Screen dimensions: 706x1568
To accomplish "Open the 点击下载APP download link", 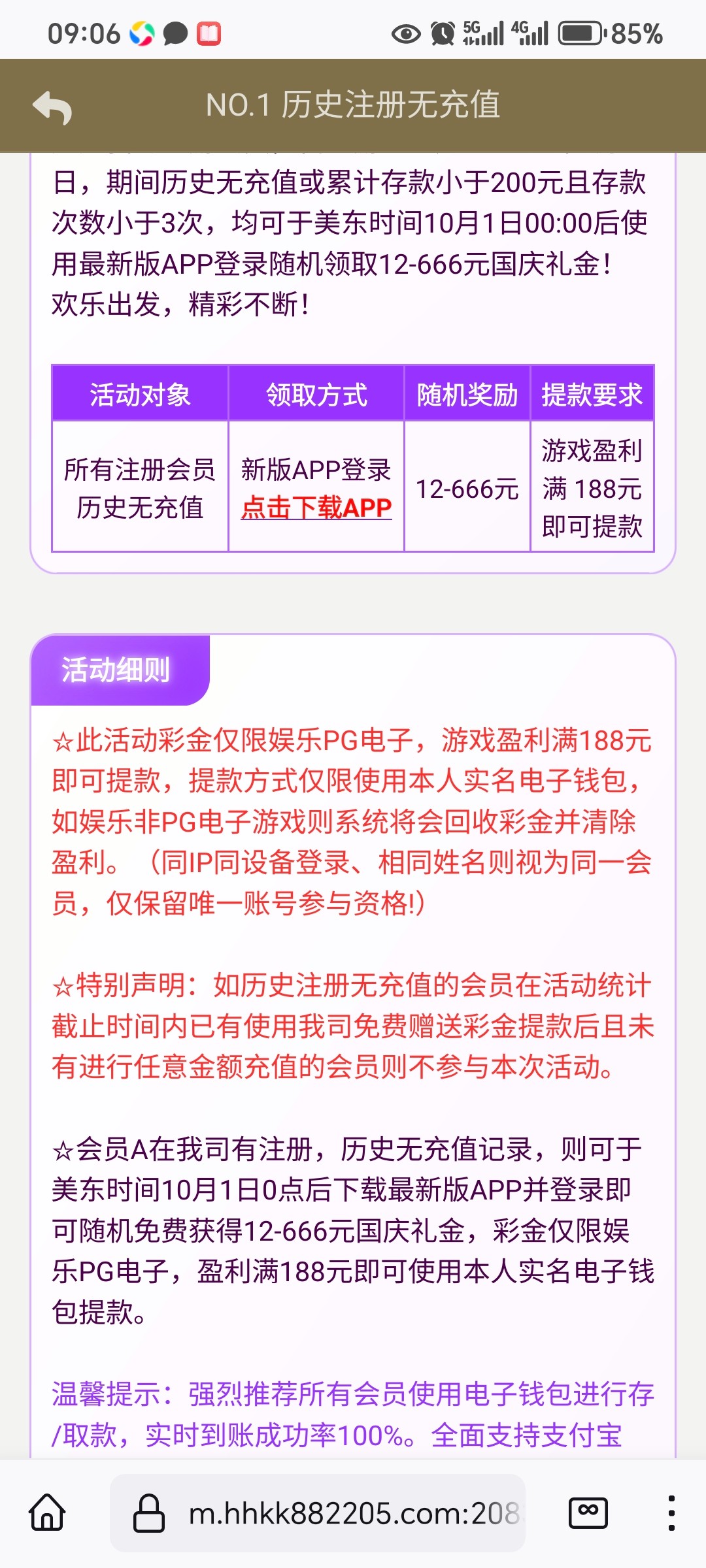I will 316,508.
